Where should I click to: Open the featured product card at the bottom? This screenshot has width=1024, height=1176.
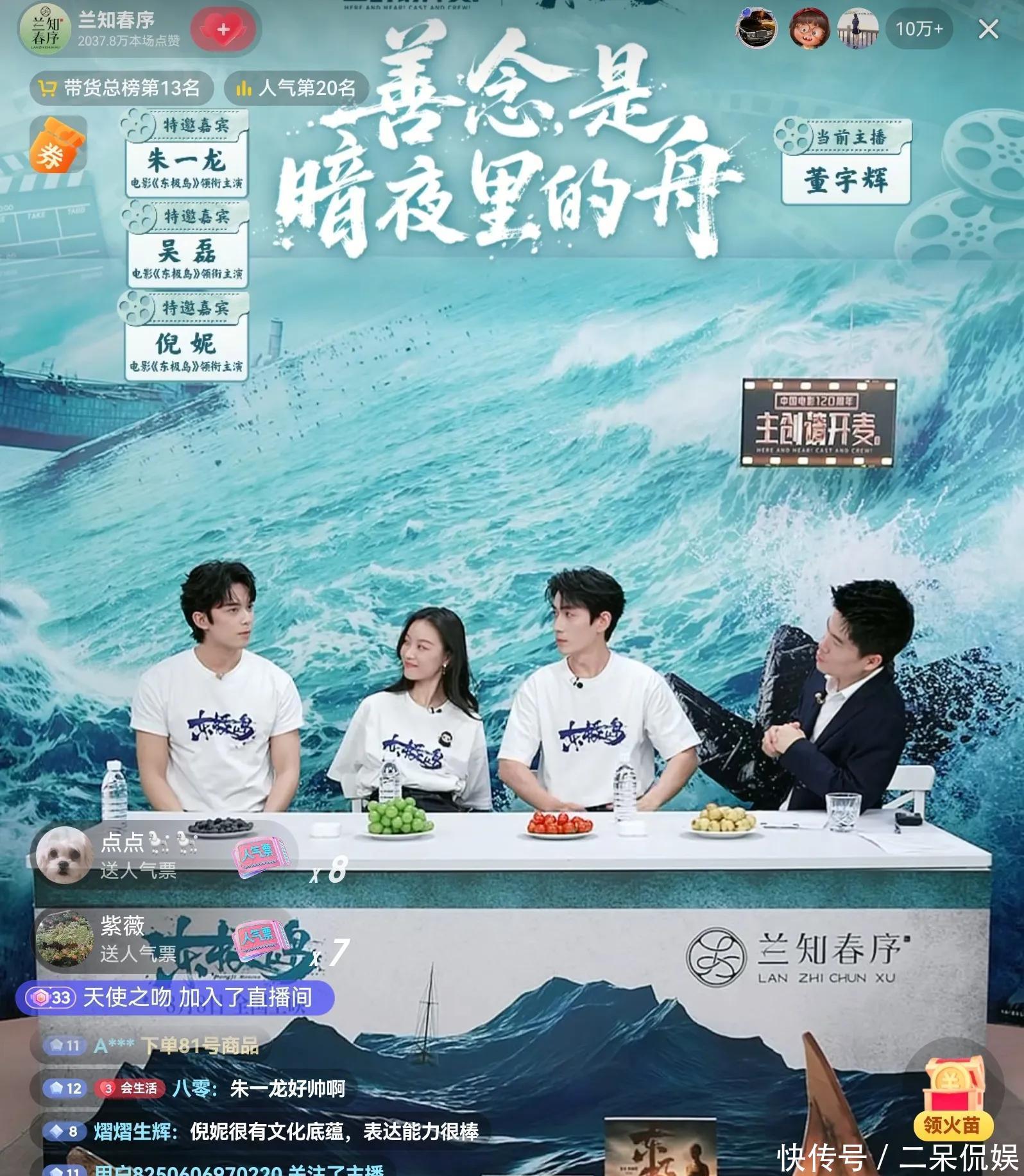[x=660, y=1147]
